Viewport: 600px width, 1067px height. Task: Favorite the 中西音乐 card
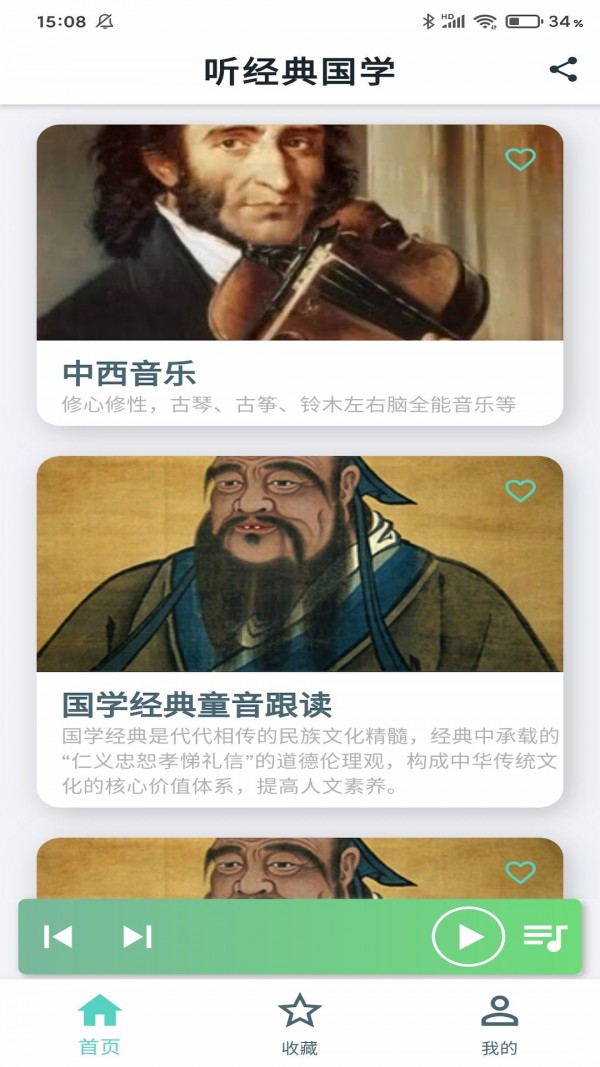(520, 160)
